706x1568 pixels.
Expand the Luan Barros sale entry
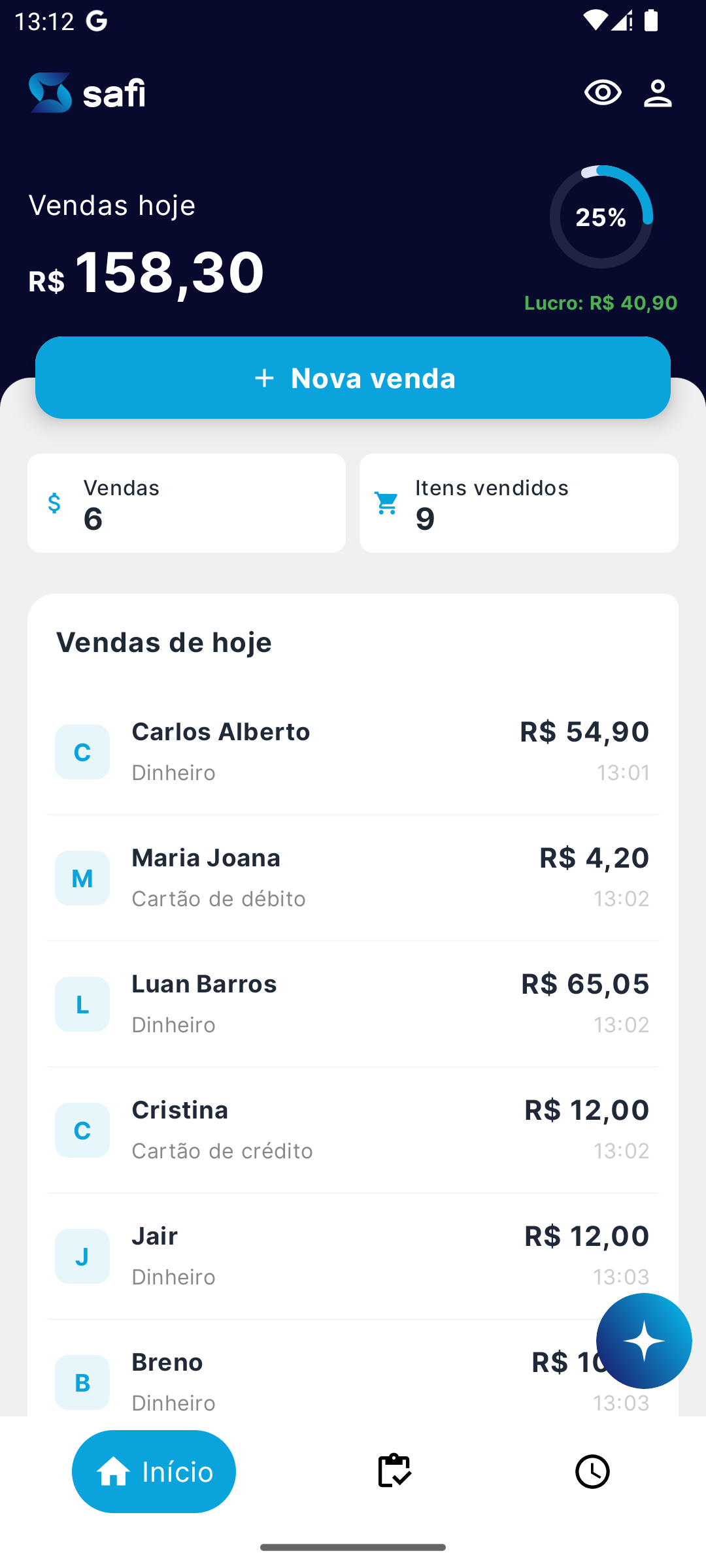[x=353, y=1003]
